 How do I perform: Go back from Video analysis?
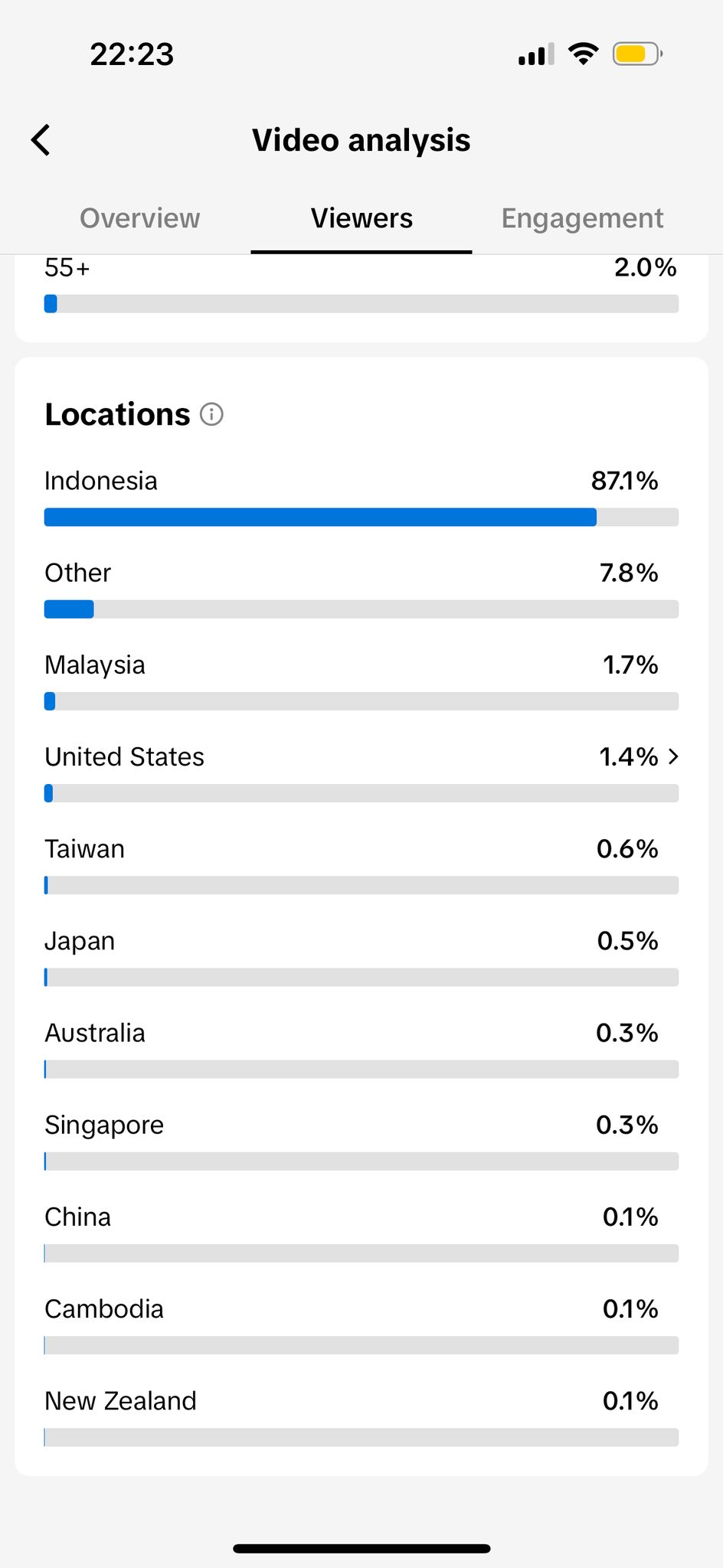41,140
